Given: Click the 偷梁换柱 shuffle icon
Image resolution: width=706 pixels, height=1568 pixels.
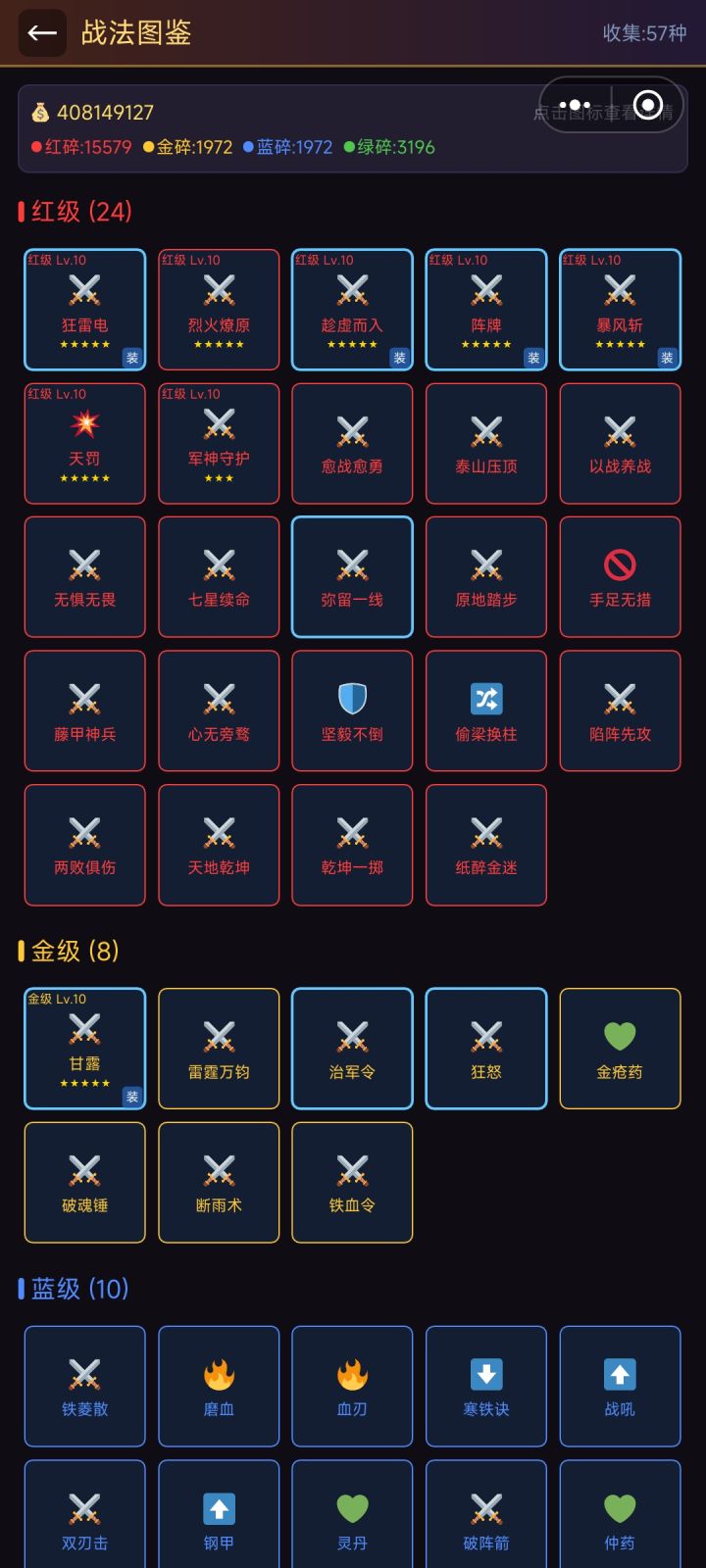Looking at the screenshot, I should pyautogui.click(x=485, y=700).
